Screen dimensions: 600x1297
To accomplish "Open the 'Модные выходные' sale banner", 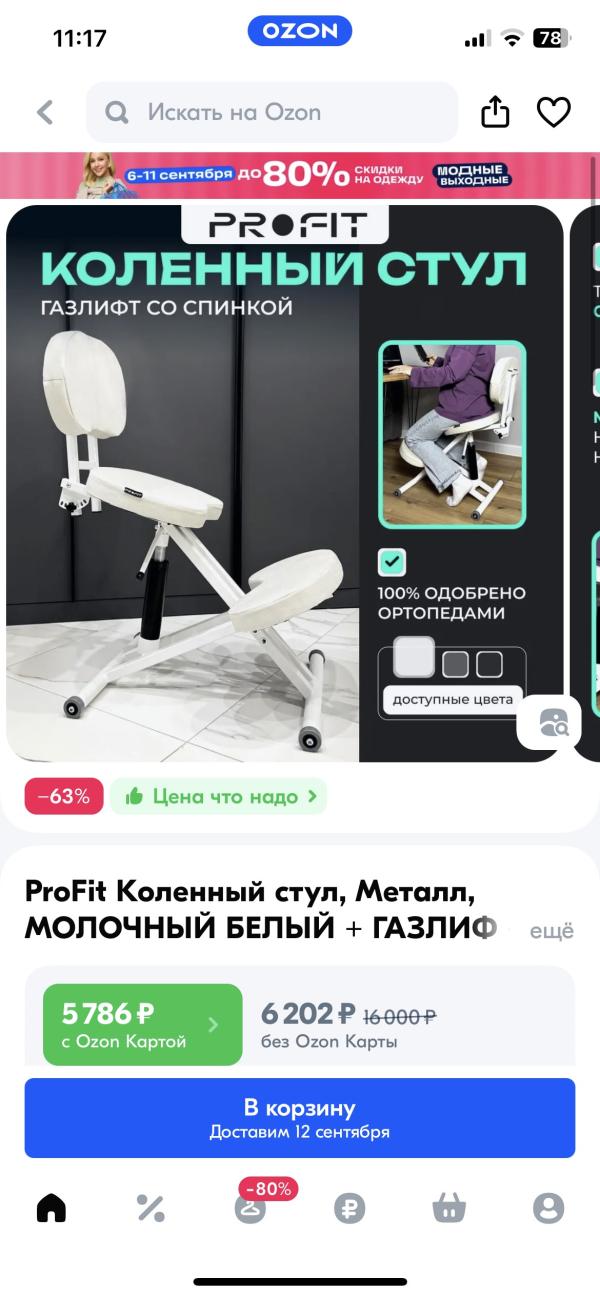I will click(x=300, y=176).
